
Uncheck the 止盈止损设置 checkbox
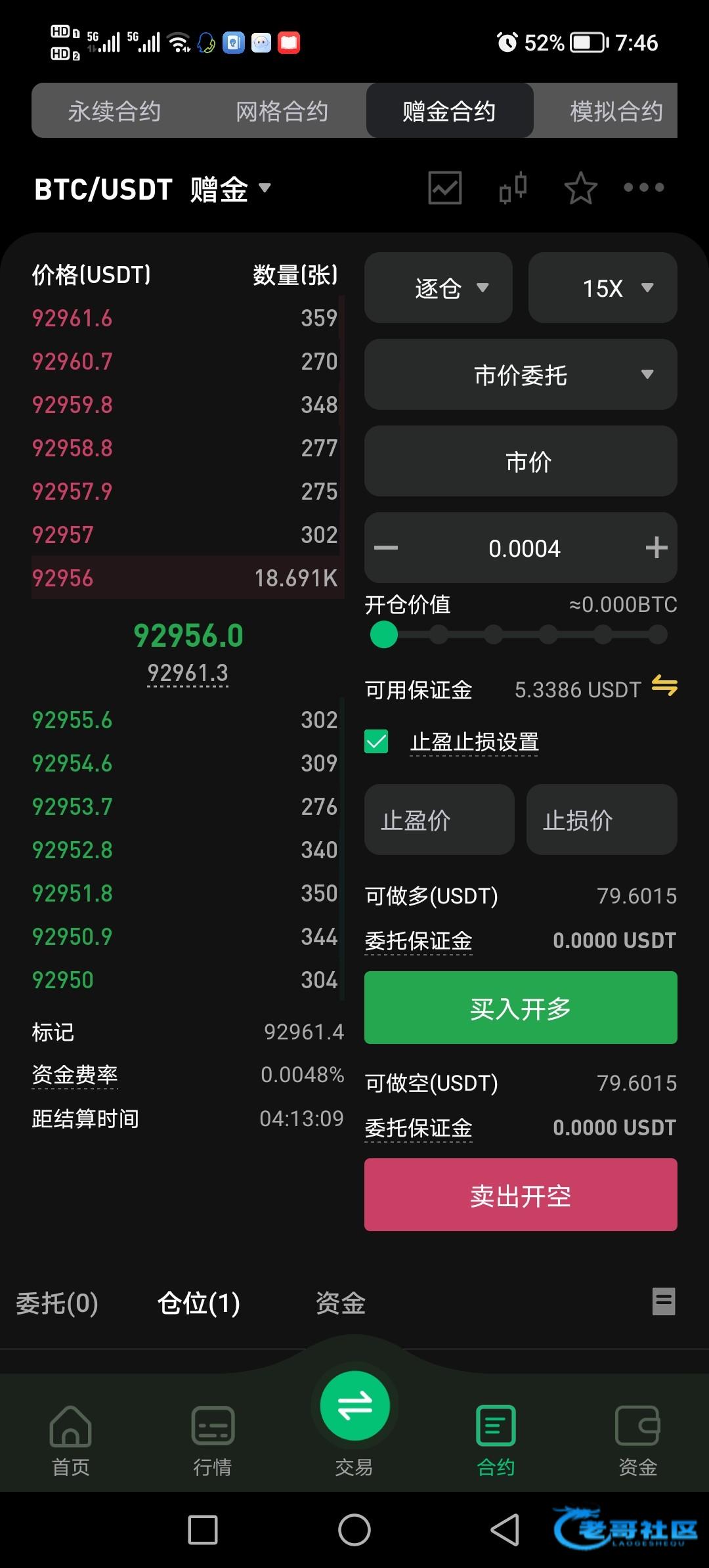point(377,742)
